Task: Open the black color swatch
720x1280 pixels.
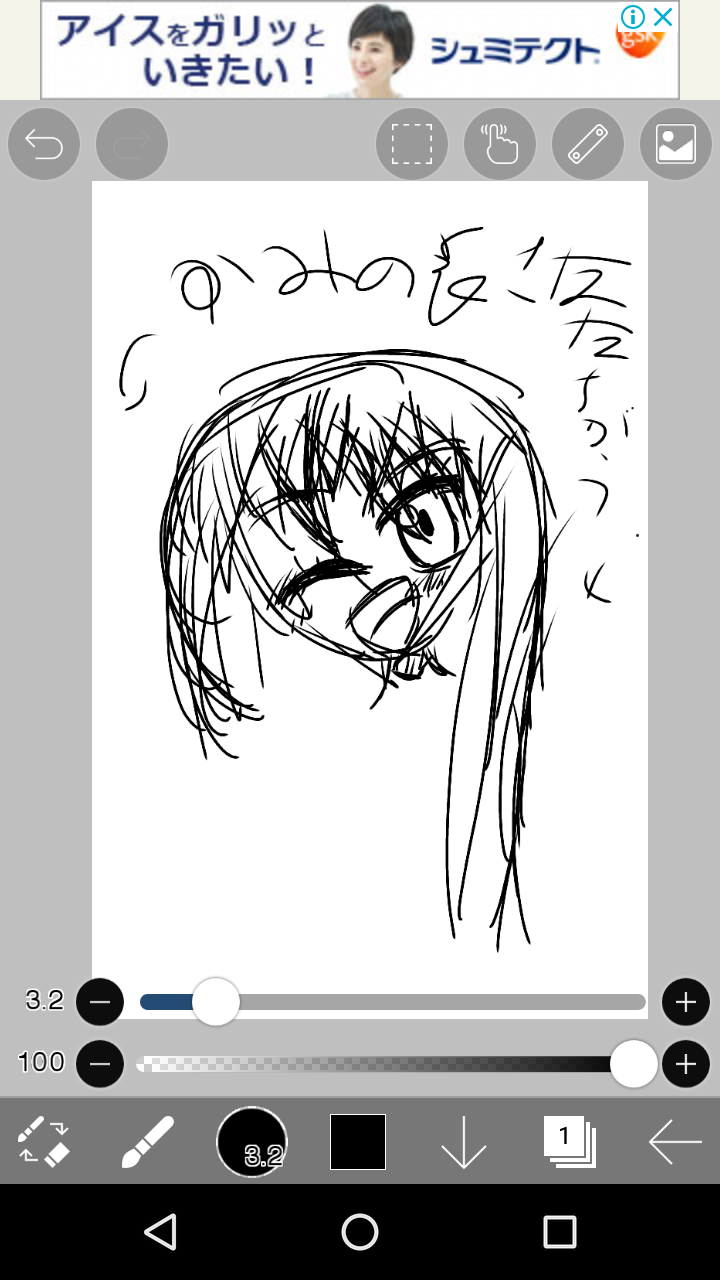Action: click(x=358, y=1142)
